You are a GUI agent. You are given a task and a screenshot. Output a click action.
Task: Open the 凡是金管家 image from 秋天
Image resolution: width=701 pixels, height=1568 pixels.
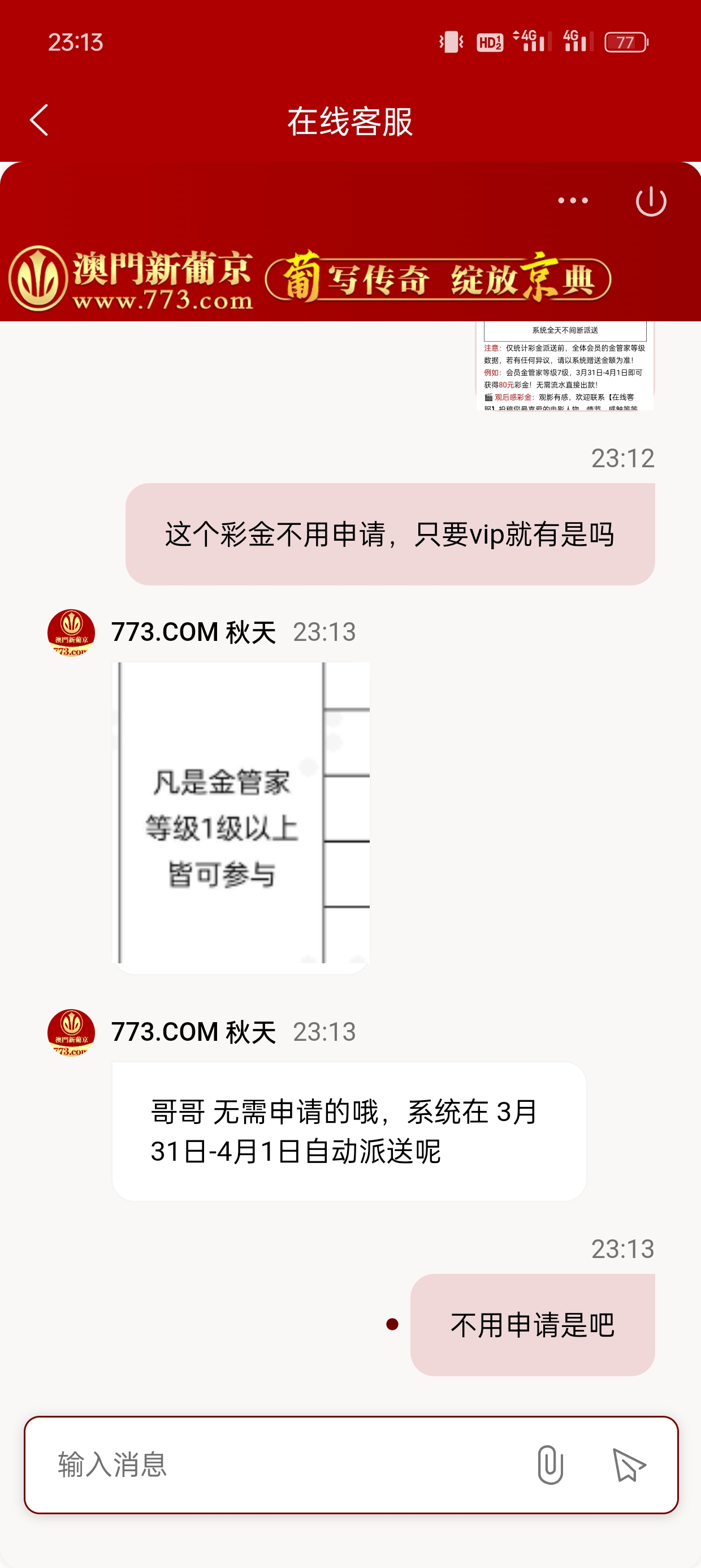[241, 817]
